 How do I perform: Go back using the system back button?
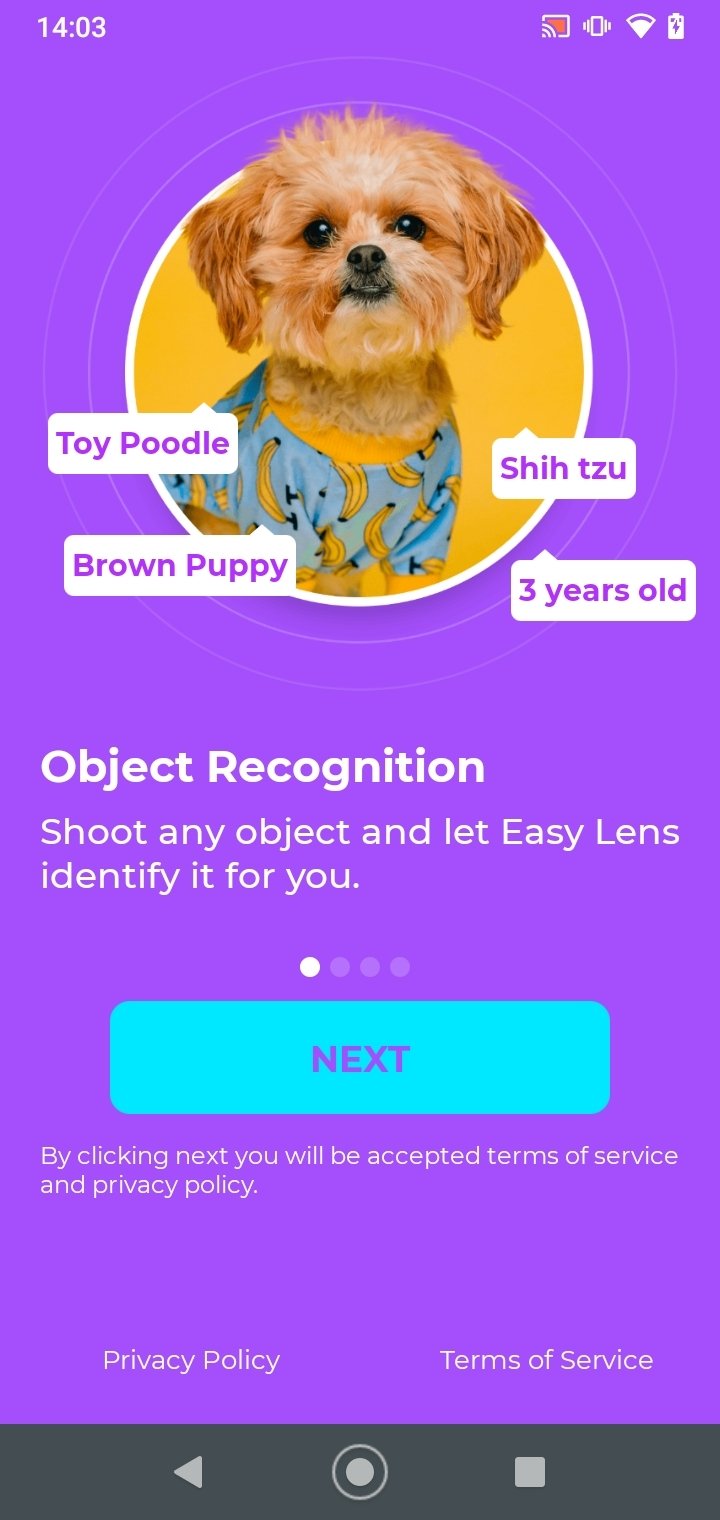(x=188, y=1472)
